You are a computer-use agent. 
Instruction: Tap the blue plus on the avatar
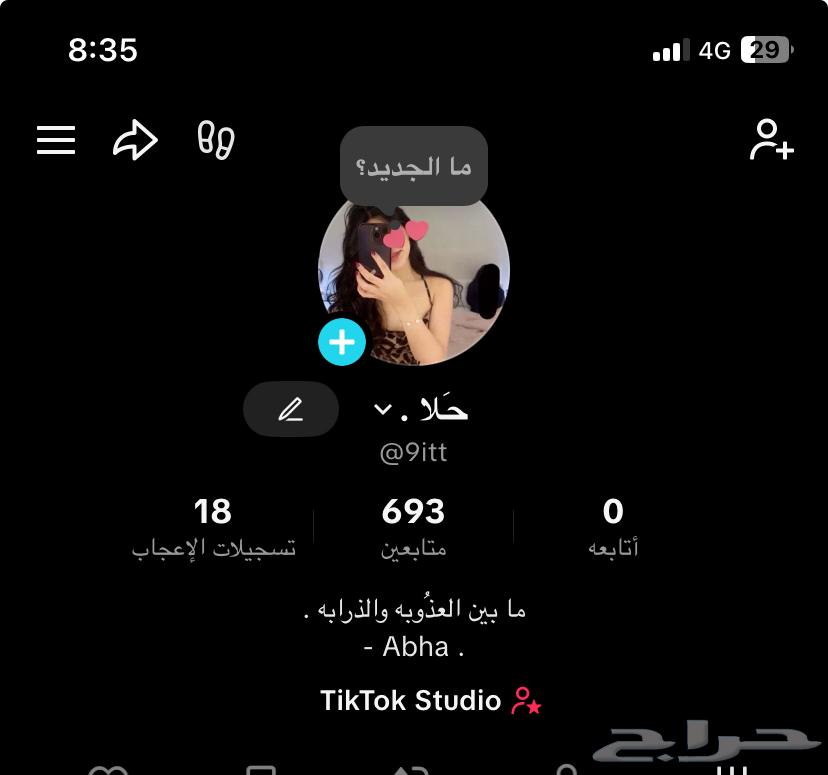(x=342, y=342)
